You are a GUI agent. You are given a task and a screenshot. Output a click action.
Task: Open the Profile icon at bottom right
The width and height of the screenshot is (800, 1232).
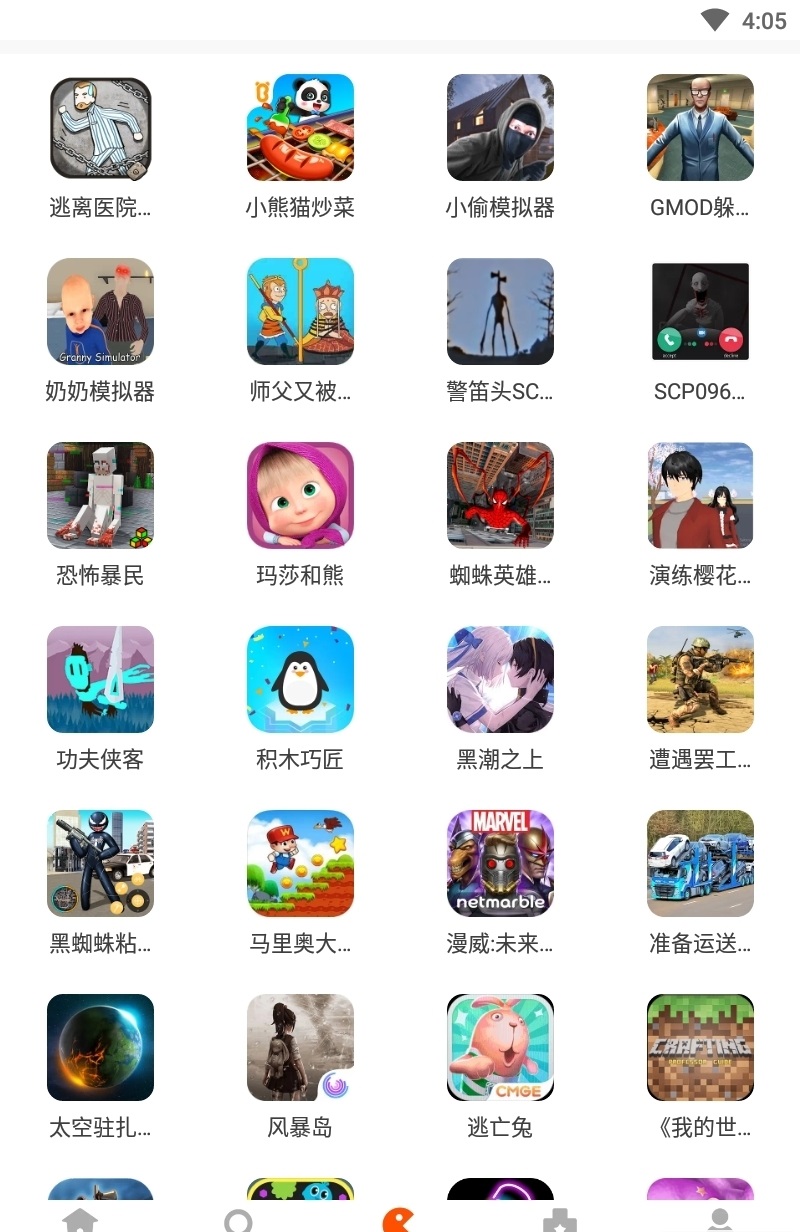pos(720,1220)
